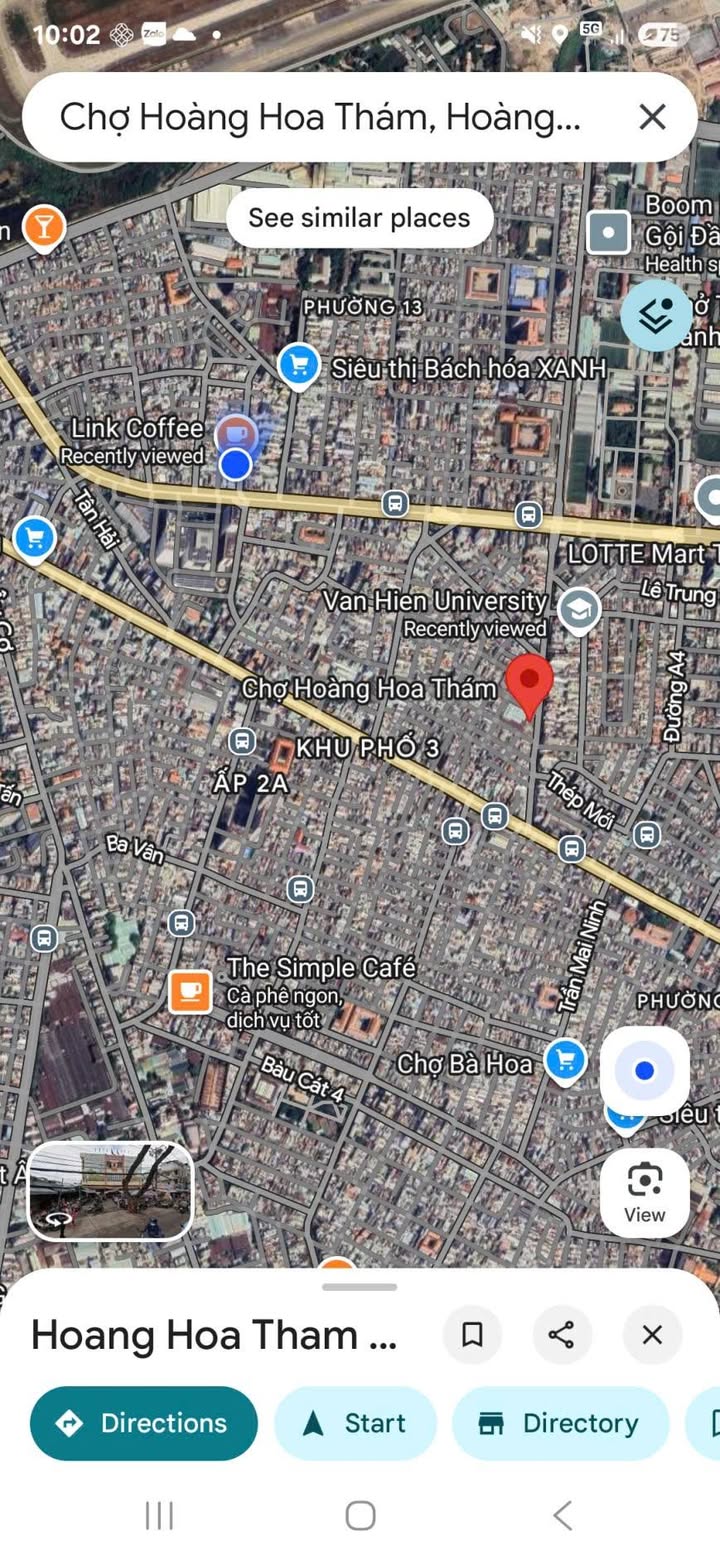Tap the Link Coffee marker
This screenshot has width=720, height=1561.
coord(236,434)
